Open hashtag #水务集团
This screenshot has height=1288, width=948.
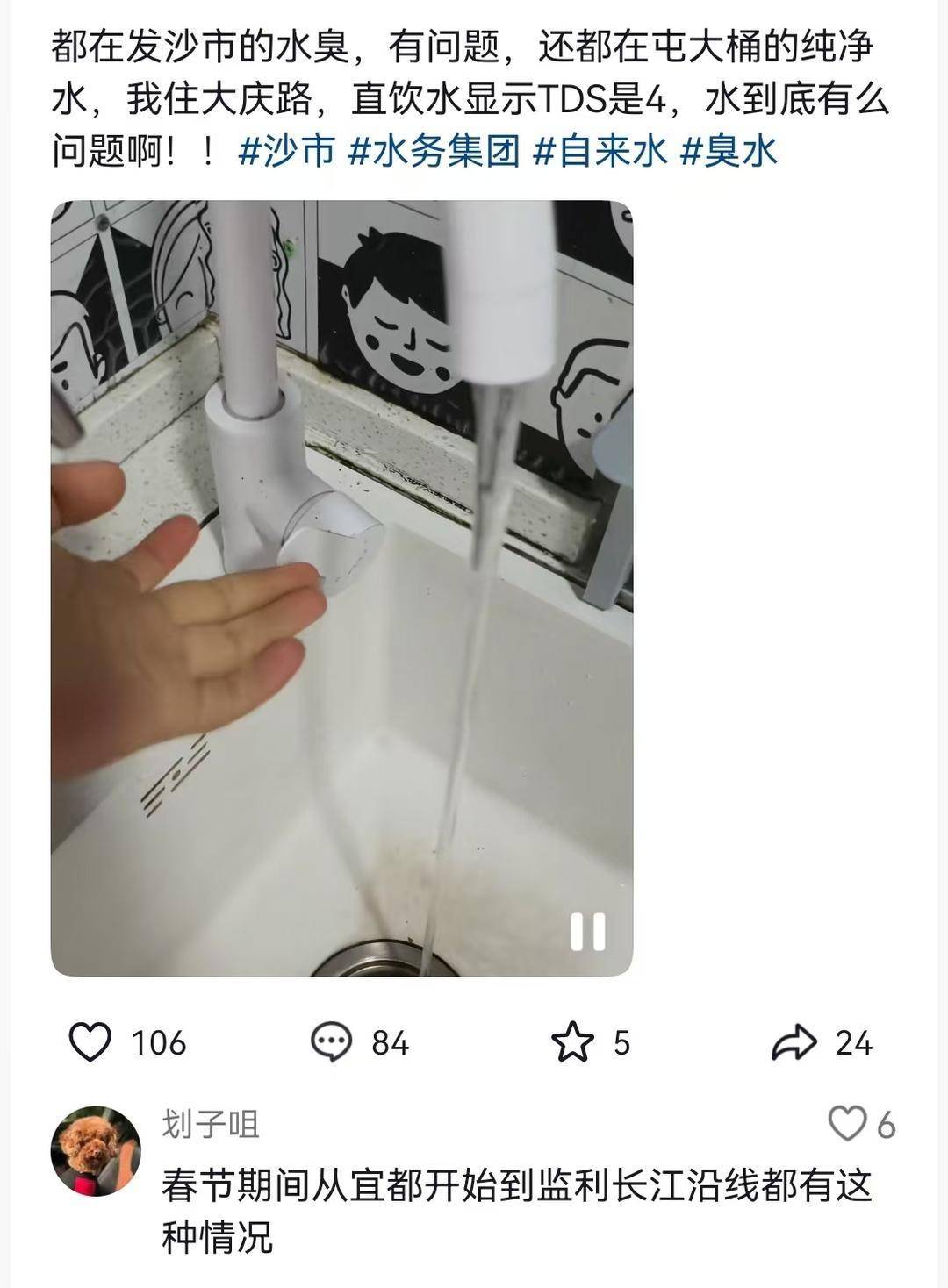(434, 152)
